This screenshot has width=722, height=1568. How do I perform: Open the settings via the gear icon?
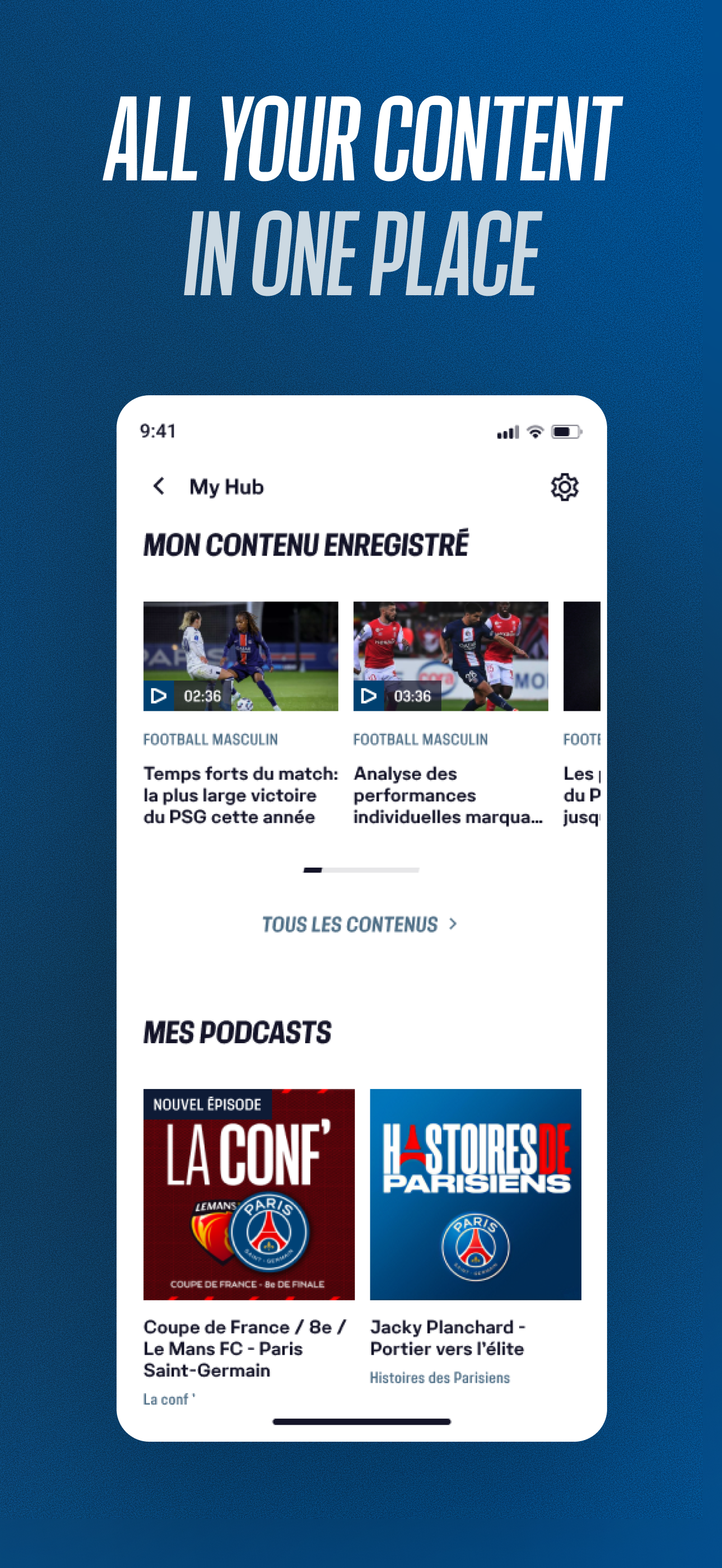pyautogui.click(x=566, y=487)
